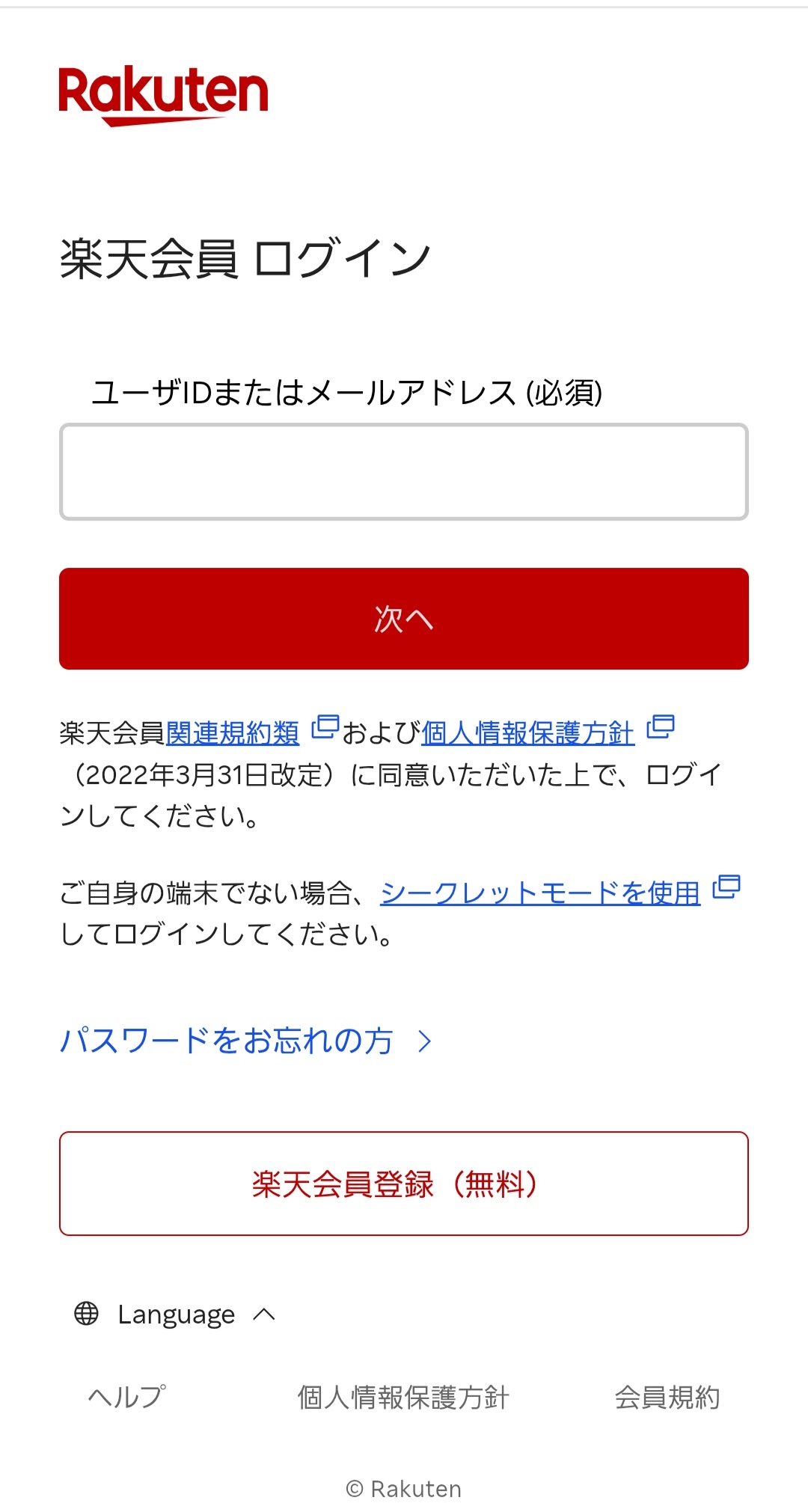
Task: Expand the Language selector
Action: tap(177, 1314)
